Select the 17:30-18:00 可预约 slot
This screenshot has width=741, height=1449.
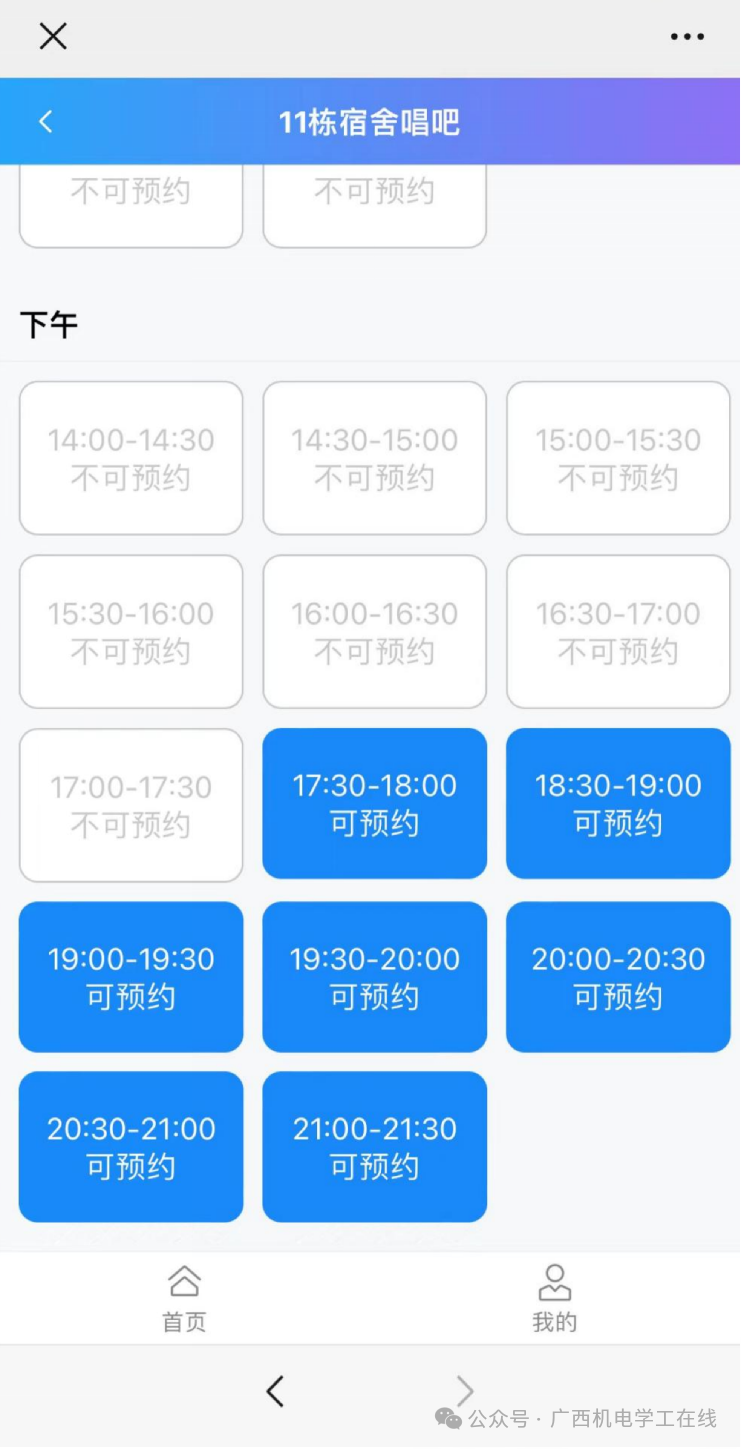coord(374,804)
